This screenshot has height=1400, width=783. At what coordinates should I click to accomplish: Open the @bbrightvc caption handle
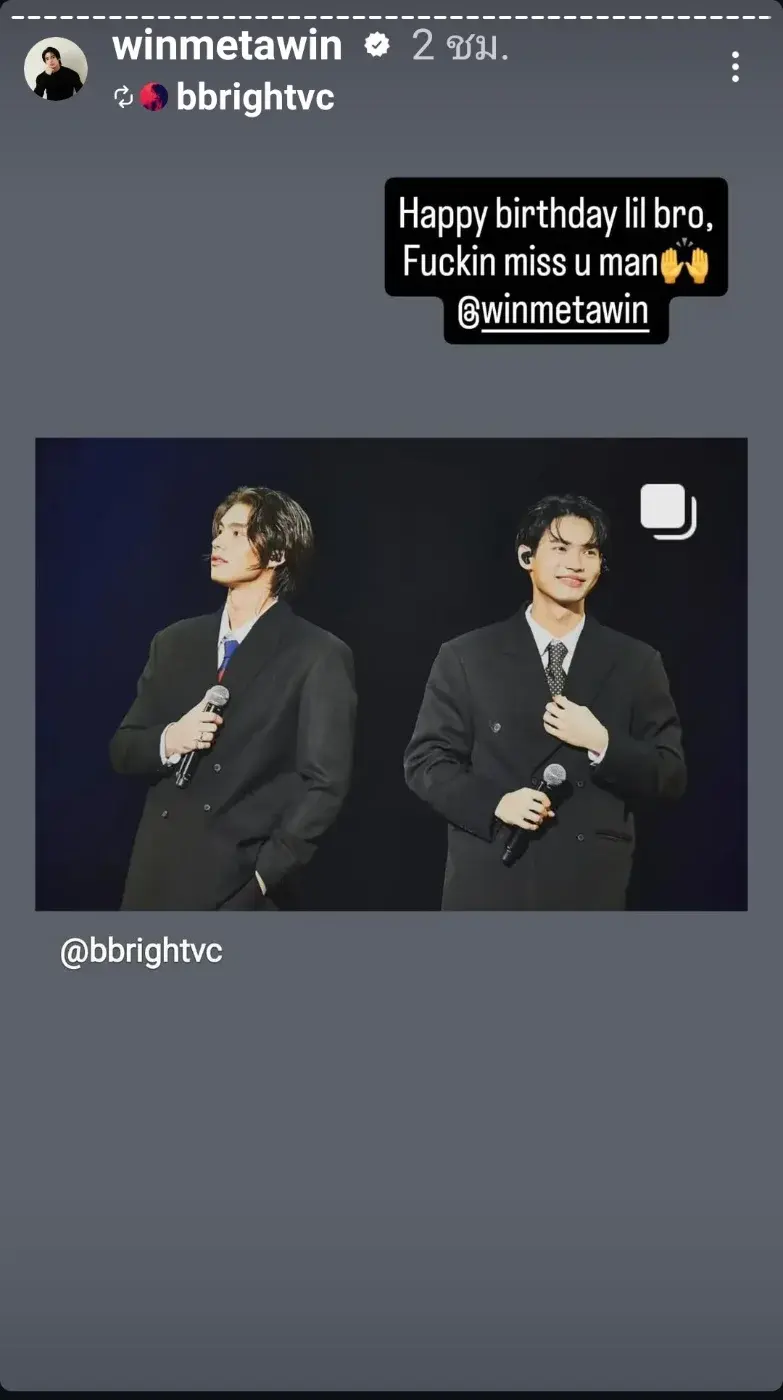[141, 951]
